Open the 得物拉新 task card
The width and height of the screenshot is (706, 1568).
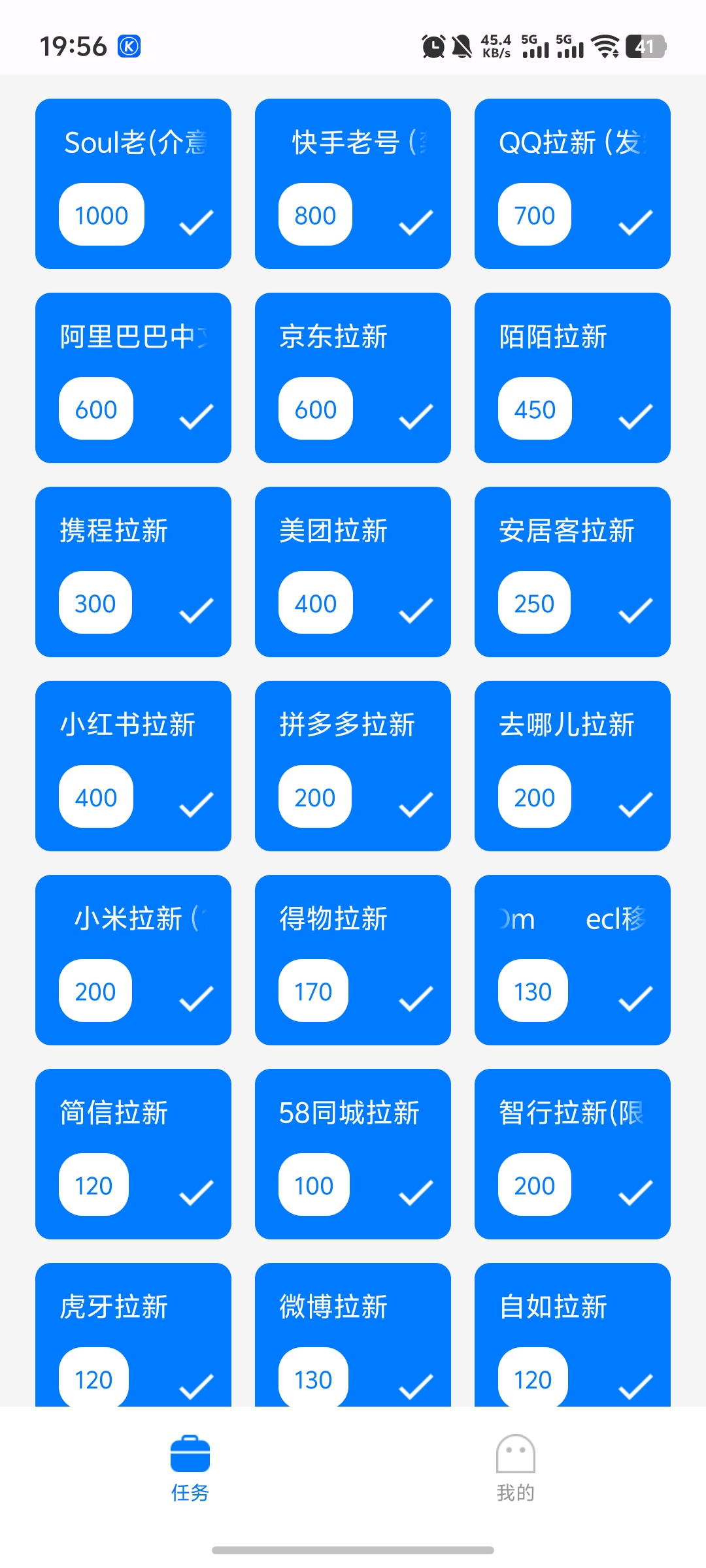pyautogui.click(x=353, y=960)
